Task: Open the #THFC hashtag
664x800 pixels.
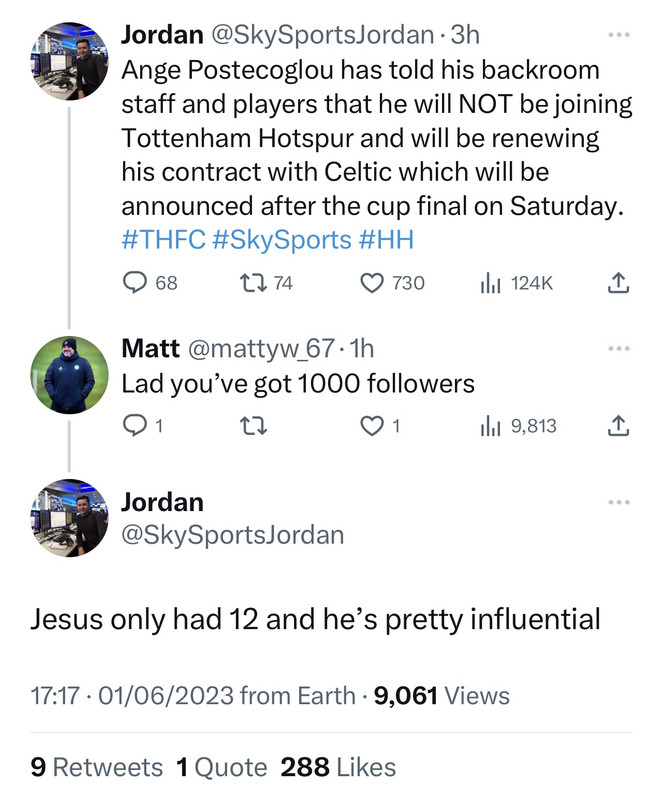Action: (163, 240)
